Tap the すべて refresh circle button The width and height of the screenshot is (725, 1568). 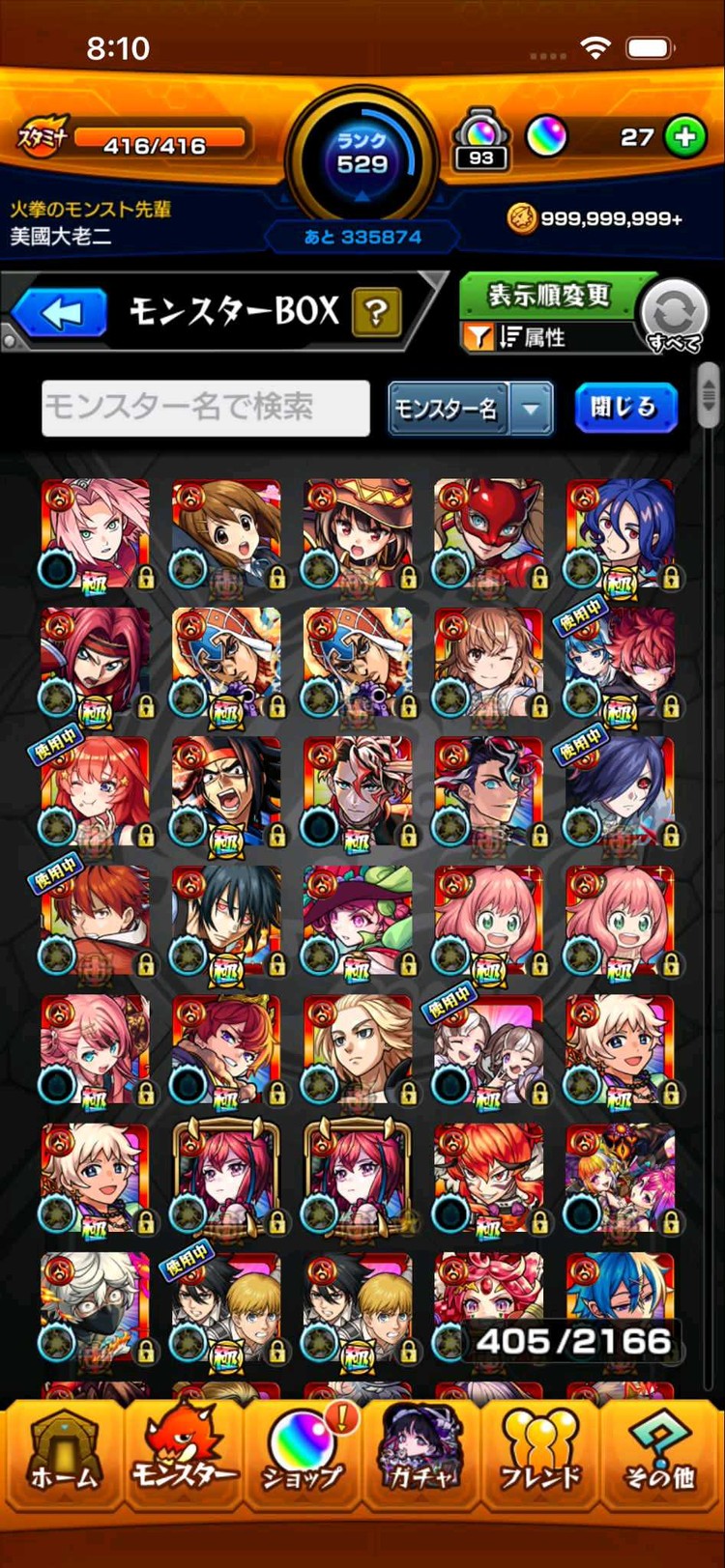coord(675,316)
